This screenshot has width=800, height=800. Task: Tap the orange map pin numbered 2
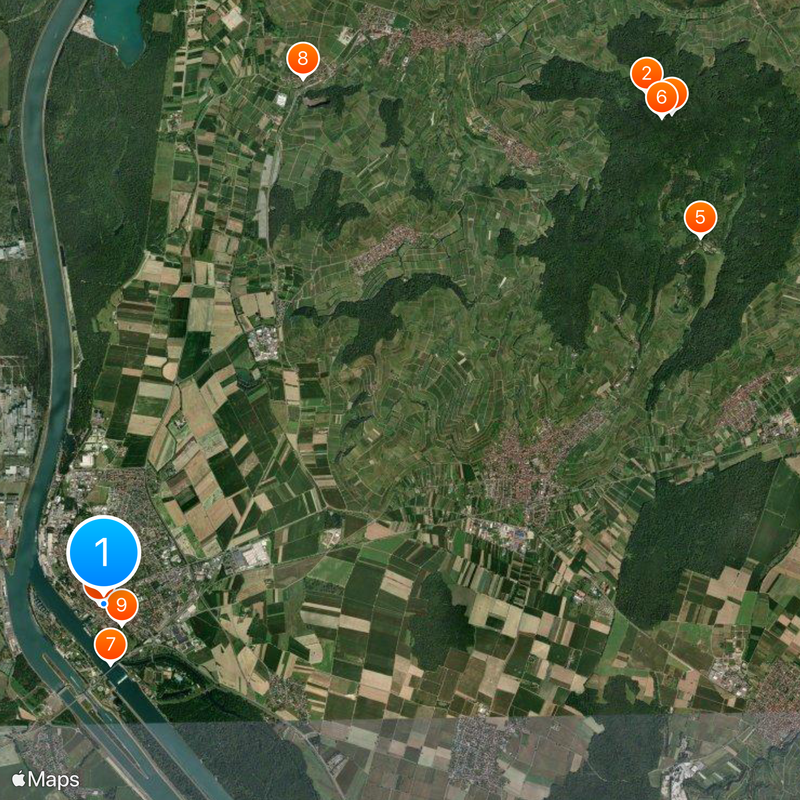pos(645,72)
